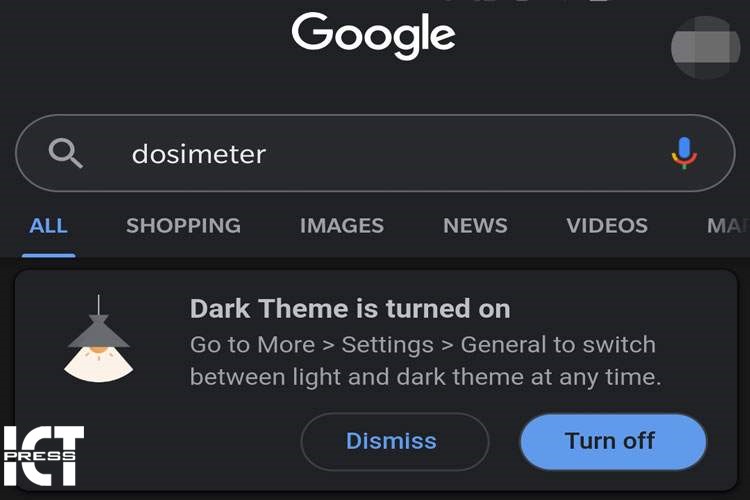Switch to the SHOPPING tab
750x500 pixels.
pyautogui.click(x=183, y=226)
